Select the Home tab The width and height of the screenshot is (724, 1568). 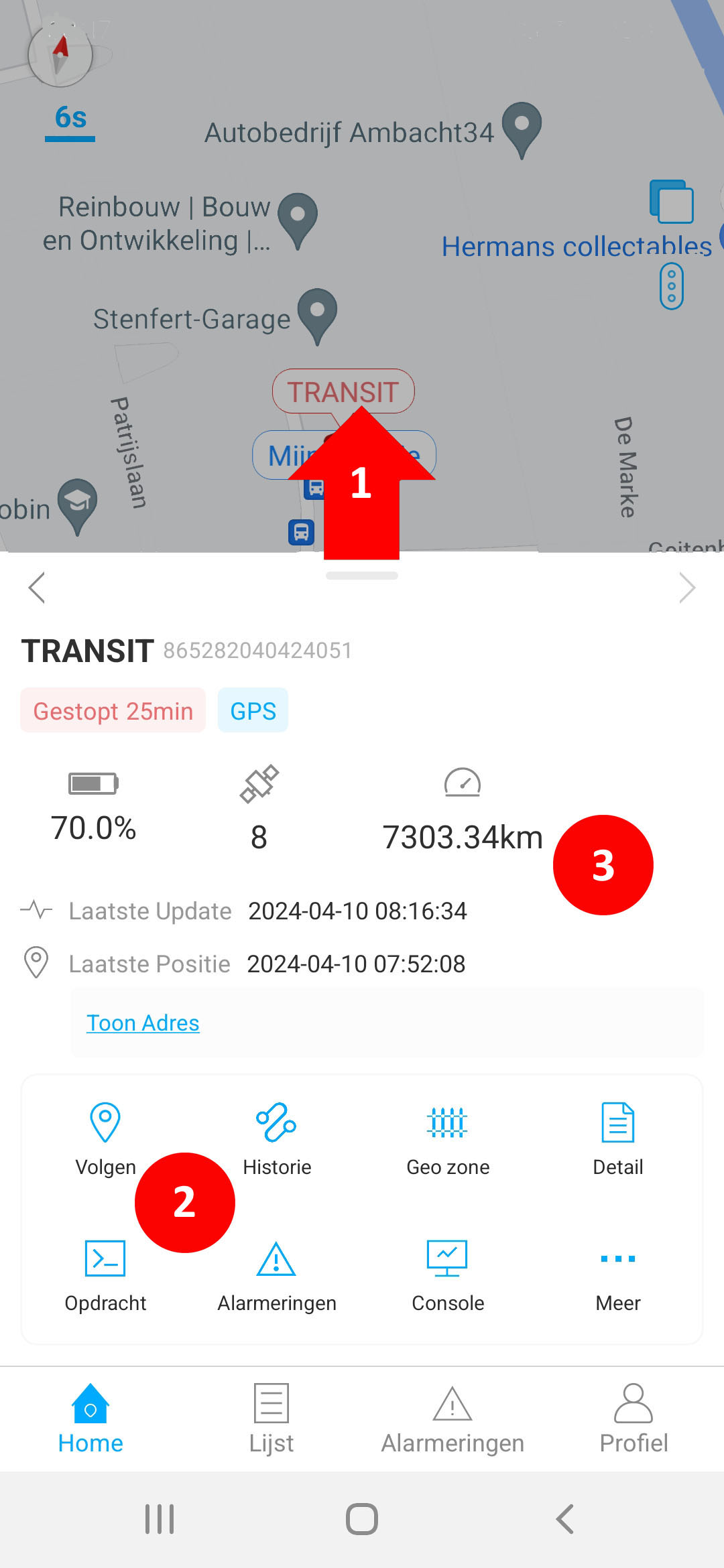90,1419
